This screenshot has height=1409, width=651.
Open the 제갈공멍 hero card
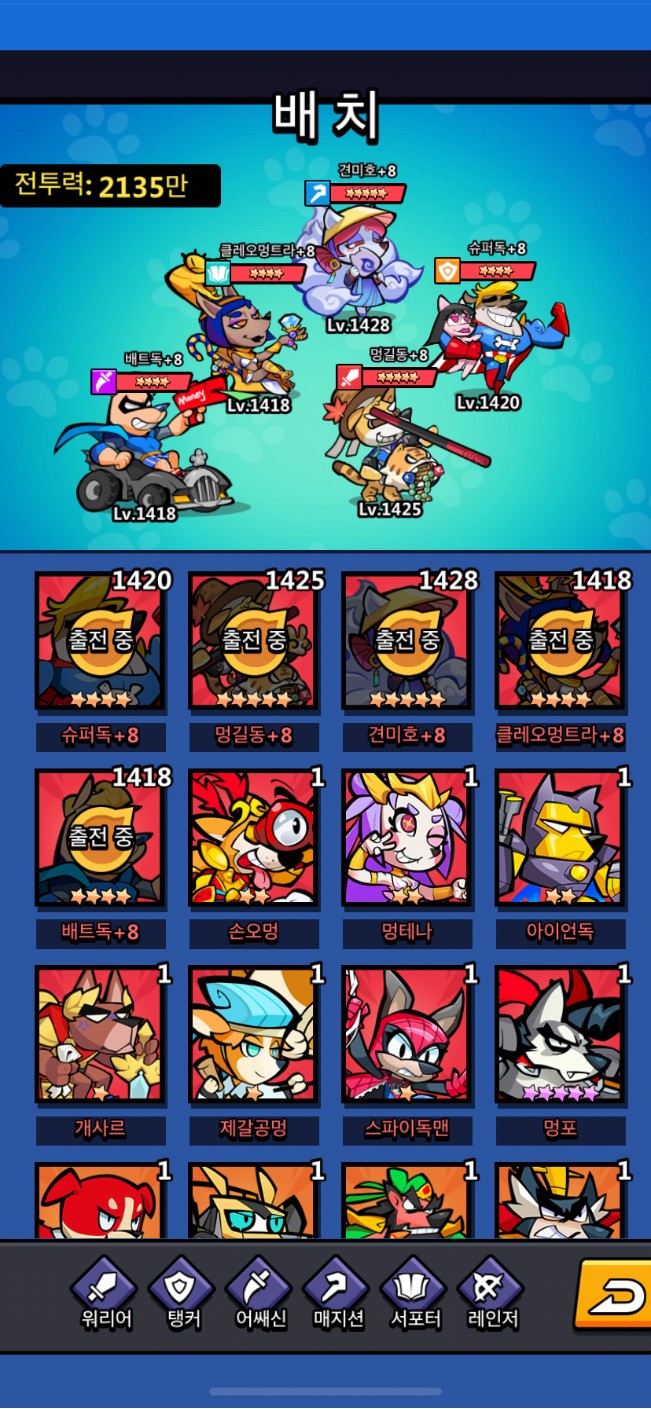coord(254,1034)
